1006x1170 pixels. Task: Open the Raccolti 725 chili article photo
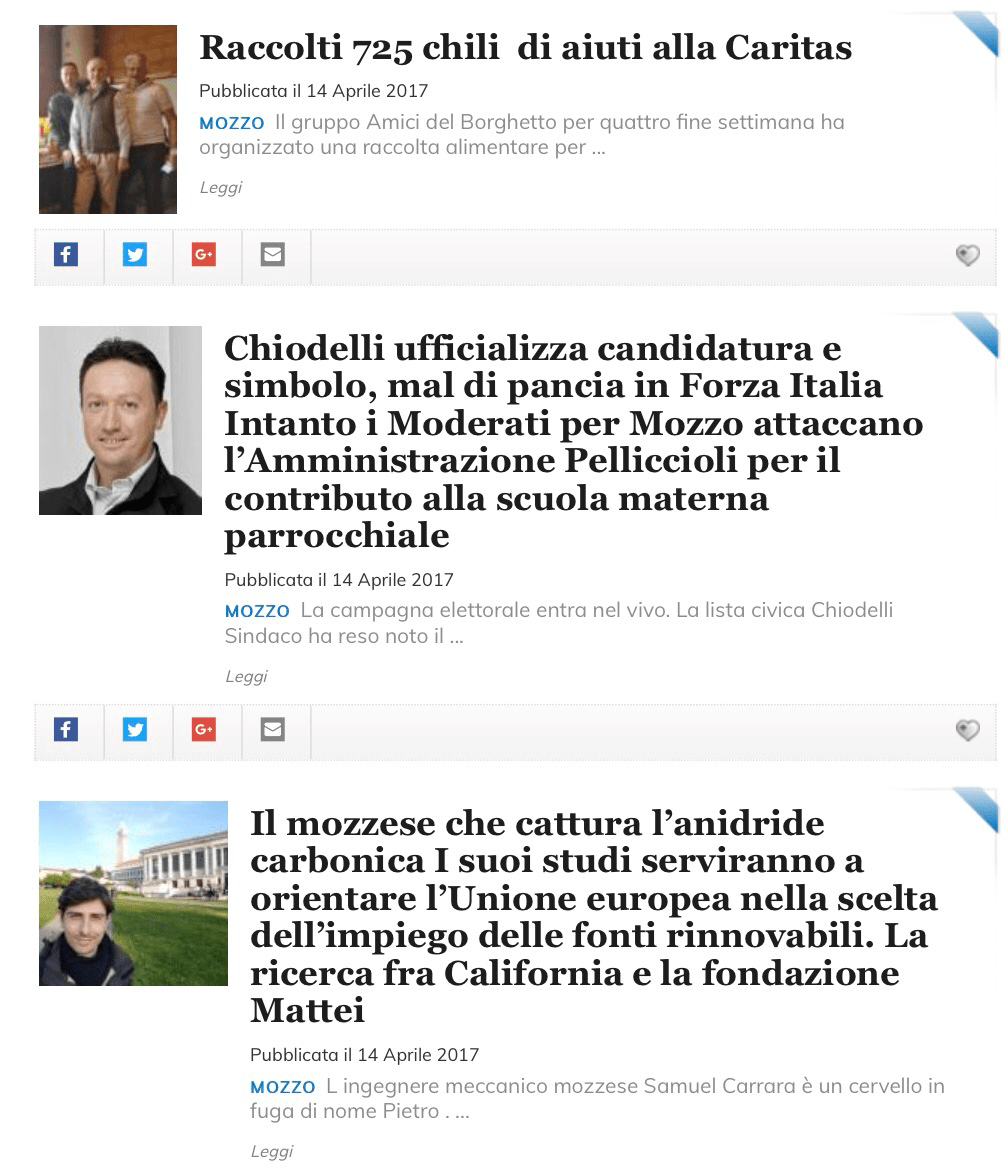pyautogui.click(x=108, y=120)
